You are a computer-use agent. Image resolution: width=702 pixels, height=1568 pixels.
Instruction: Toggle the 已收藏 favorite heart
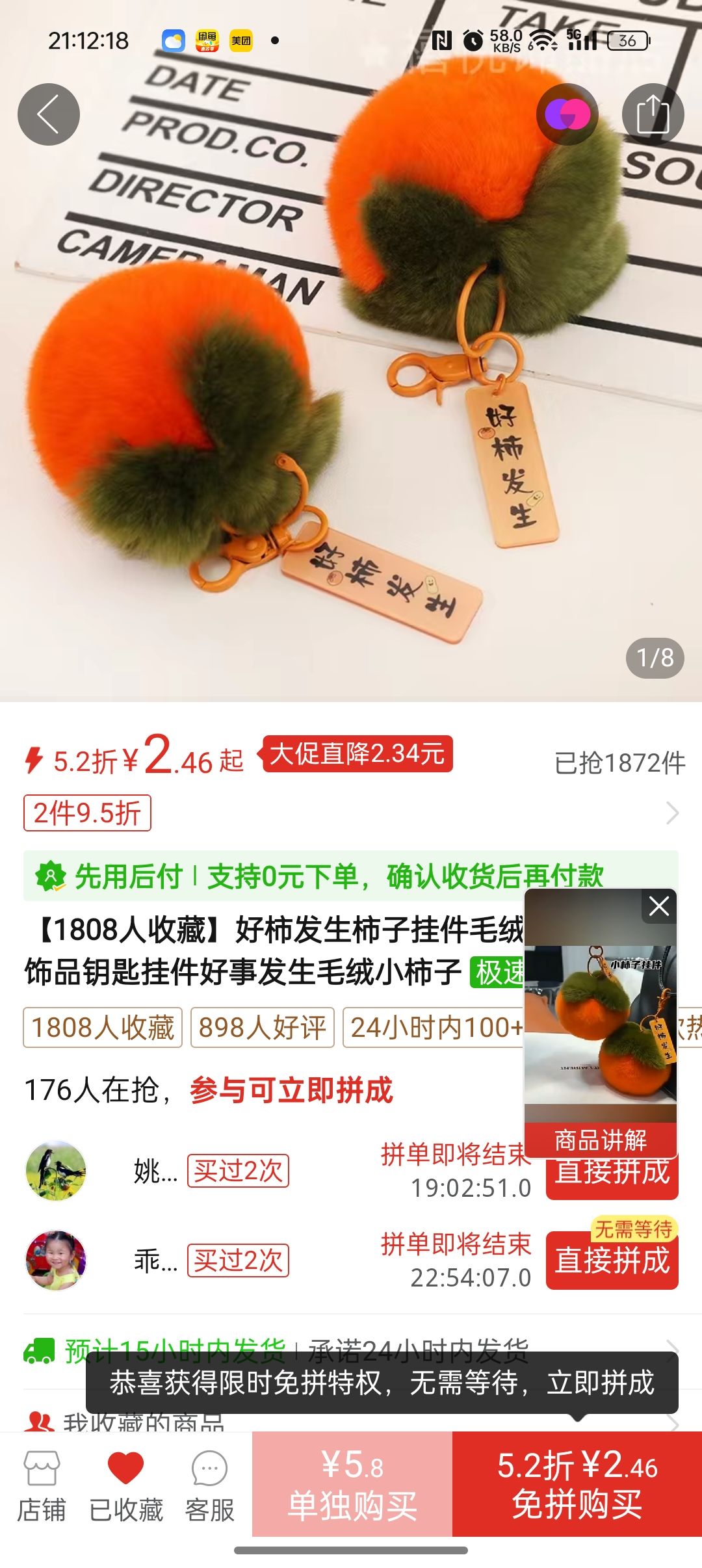point(125,1486)
